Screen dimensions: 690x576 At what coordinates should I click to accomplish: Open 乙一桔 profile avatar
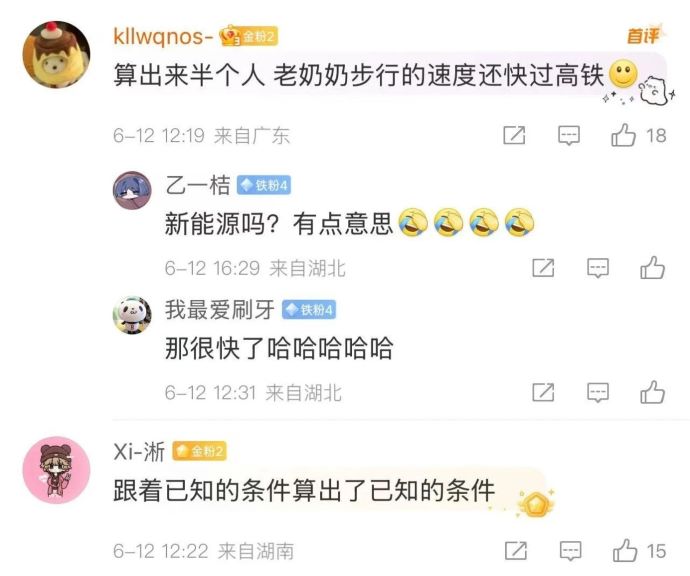[x=132, y=189]
